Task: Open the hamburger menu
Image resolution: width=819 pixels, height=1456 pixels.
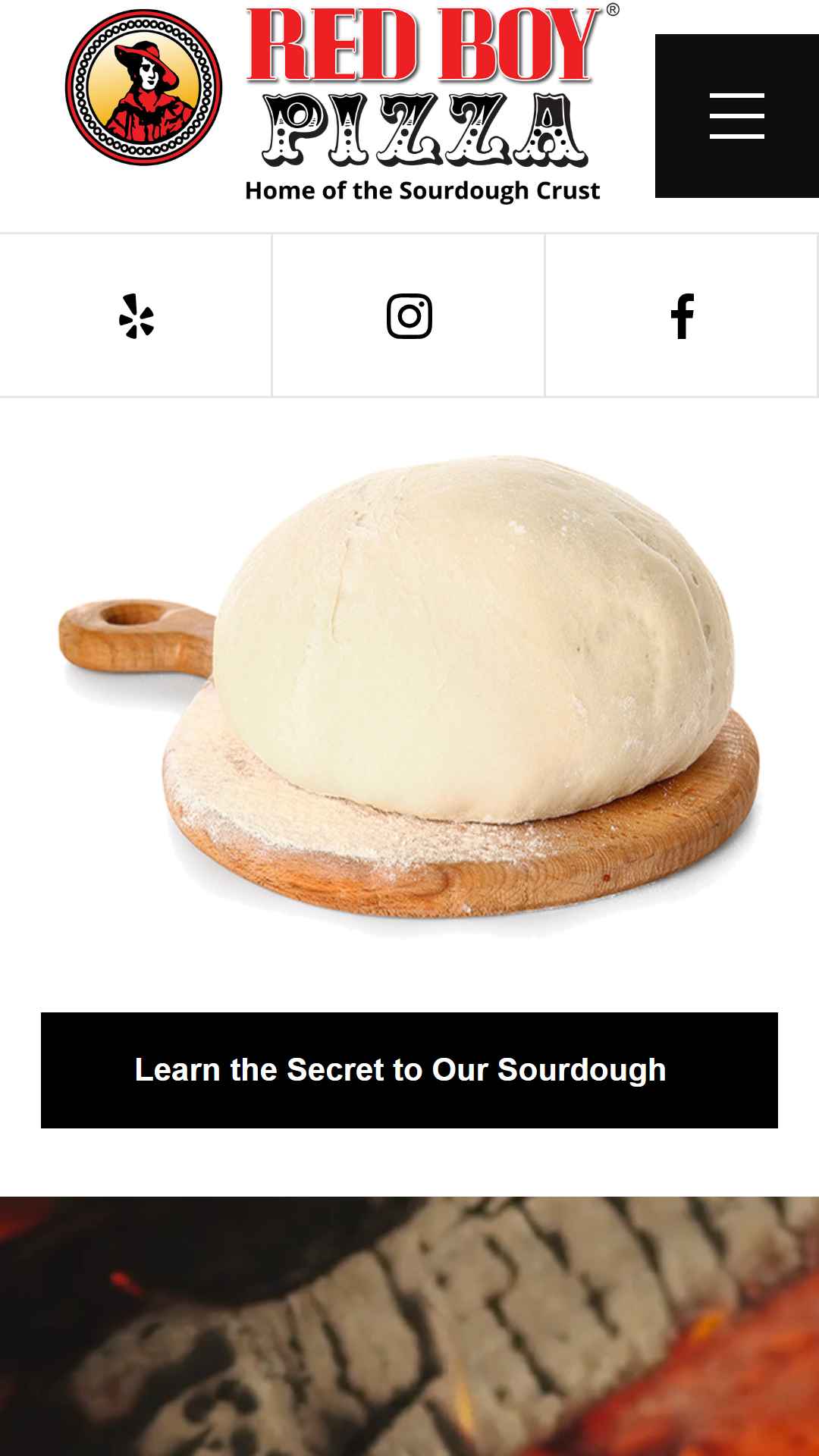Action: tap(736, 116)
